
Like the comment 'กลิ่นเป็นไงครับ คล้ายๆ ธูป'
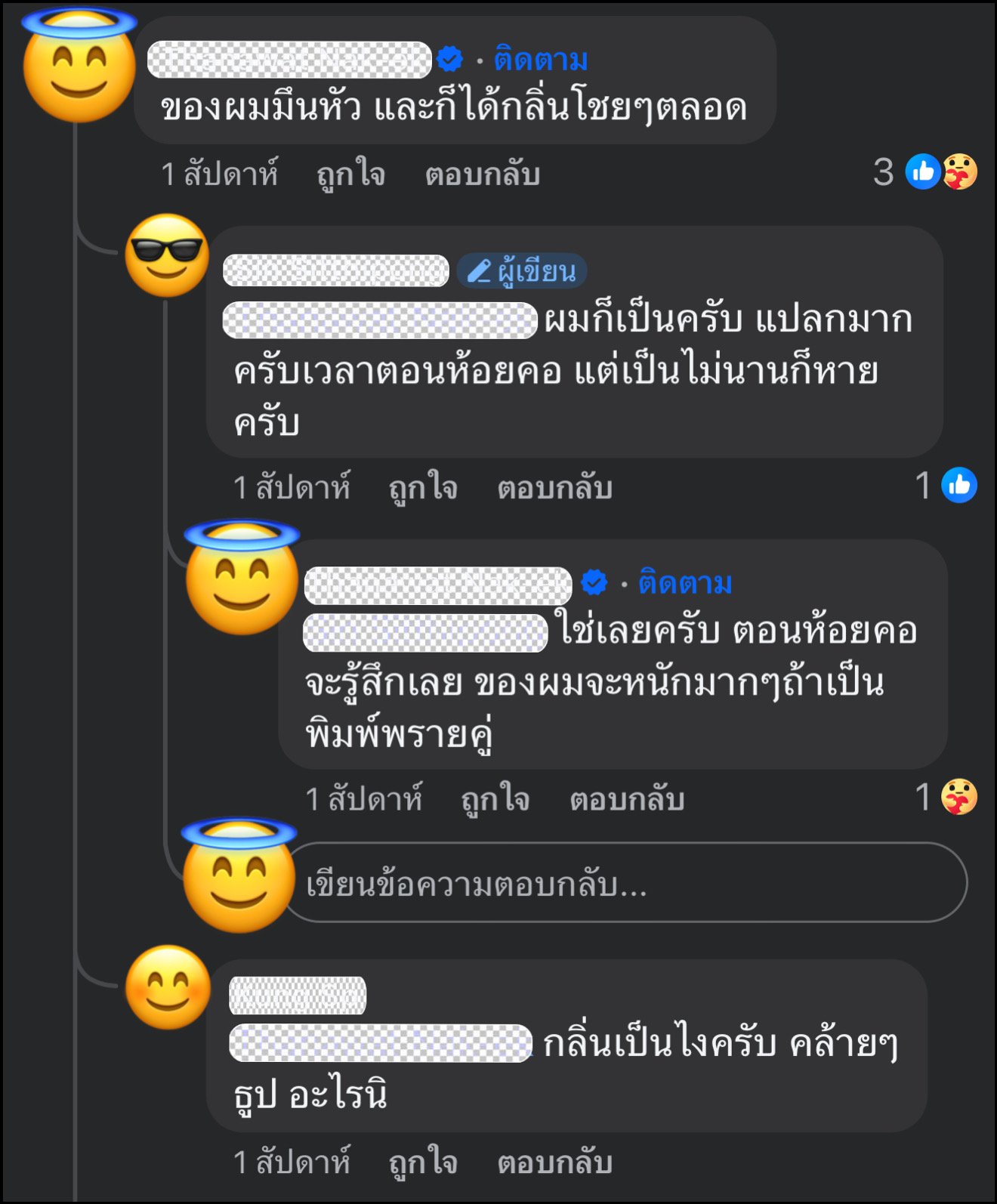point(423,1162)
